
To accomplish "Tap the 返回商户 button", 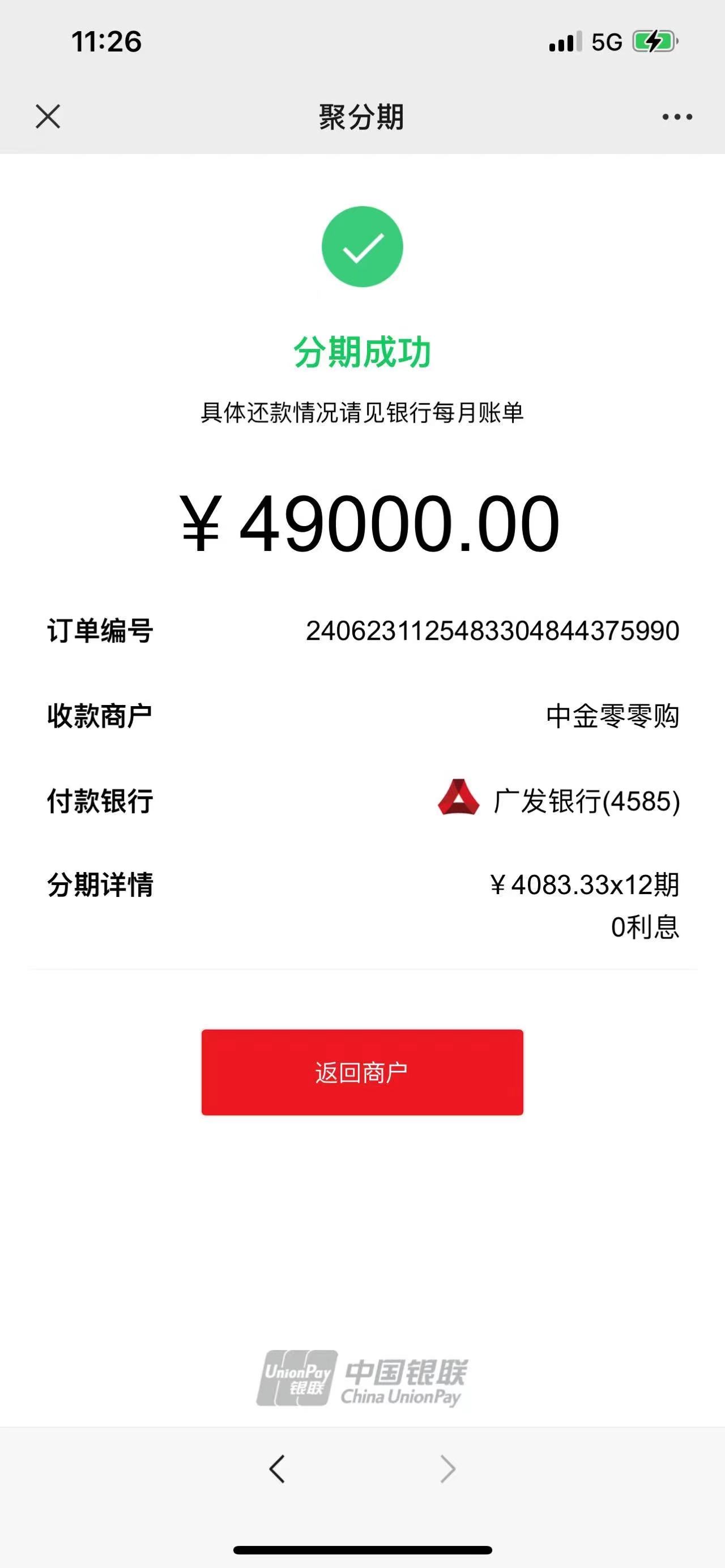I will click(362, 1072).
